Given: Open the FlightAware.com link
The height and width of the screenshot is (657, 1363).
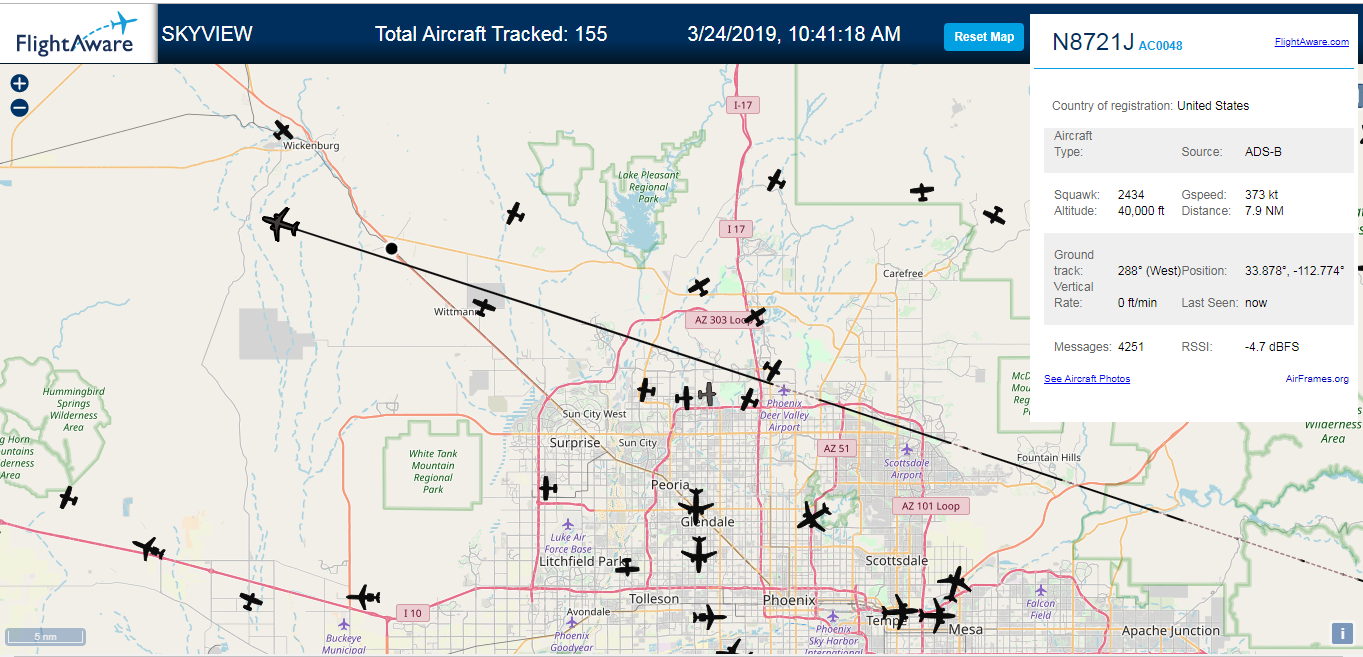Looking at the screenshot, I should point(1311,42).
